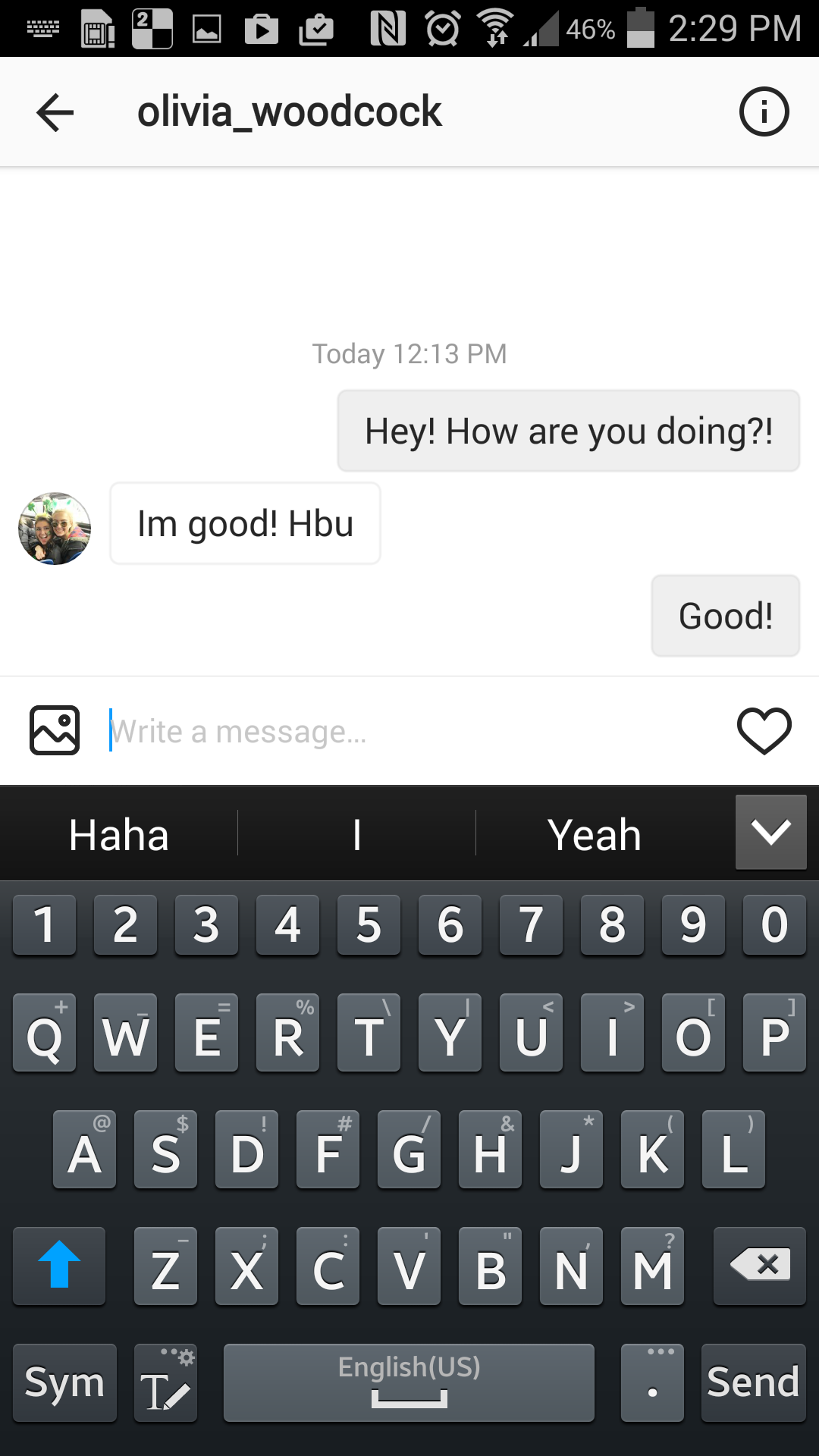The width and height of the screenshot is (819, 1456).
Task: Tap the English(US) space bar
Action: tap(409, 1382)
